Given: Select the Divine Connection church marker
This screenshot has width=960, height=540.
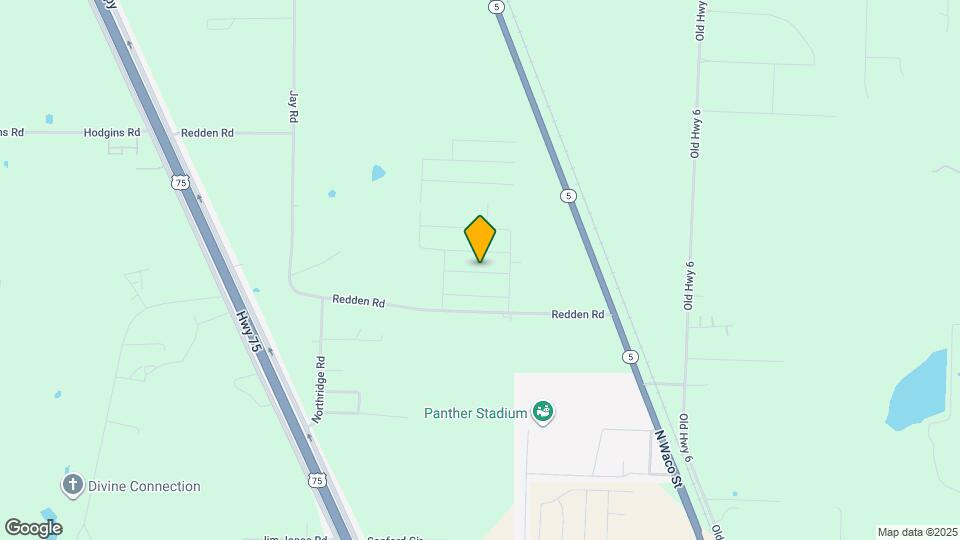Looking at the screenshot, I should (72, 486).
